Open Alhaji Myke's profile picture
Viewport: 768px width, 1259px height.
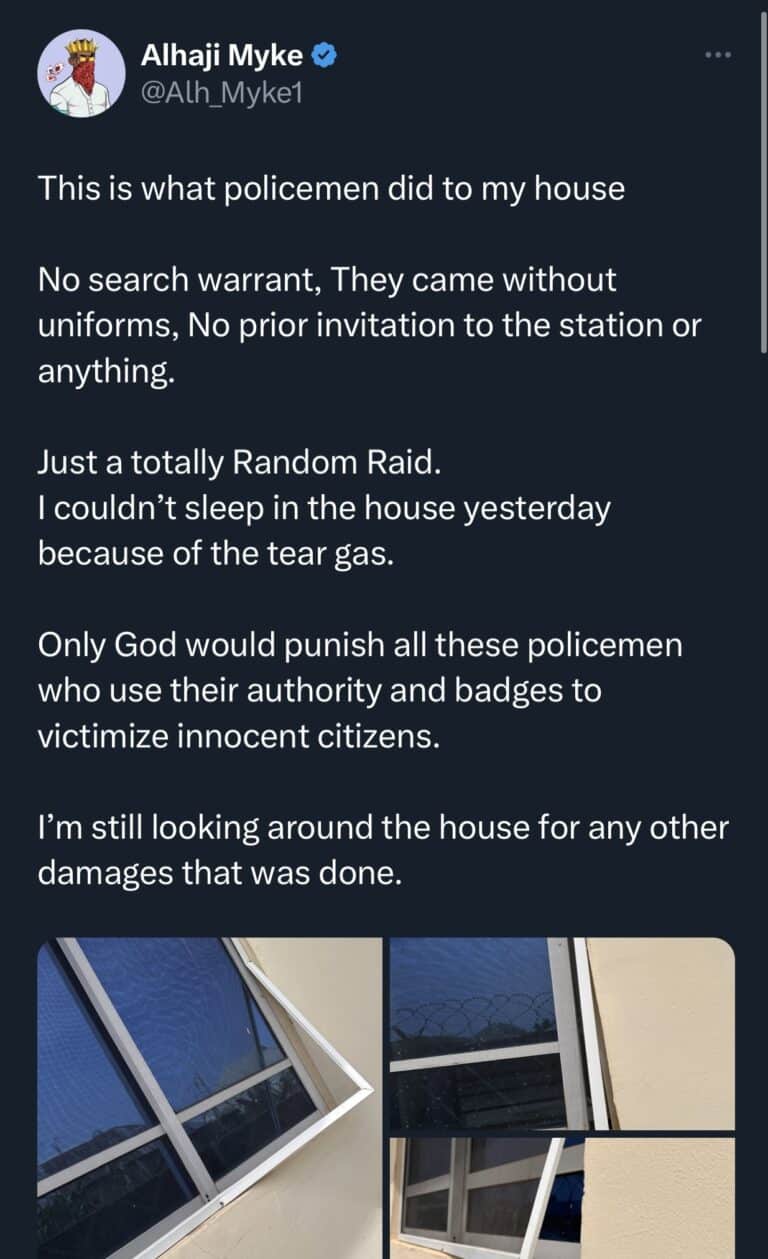(x=81, y=74)
